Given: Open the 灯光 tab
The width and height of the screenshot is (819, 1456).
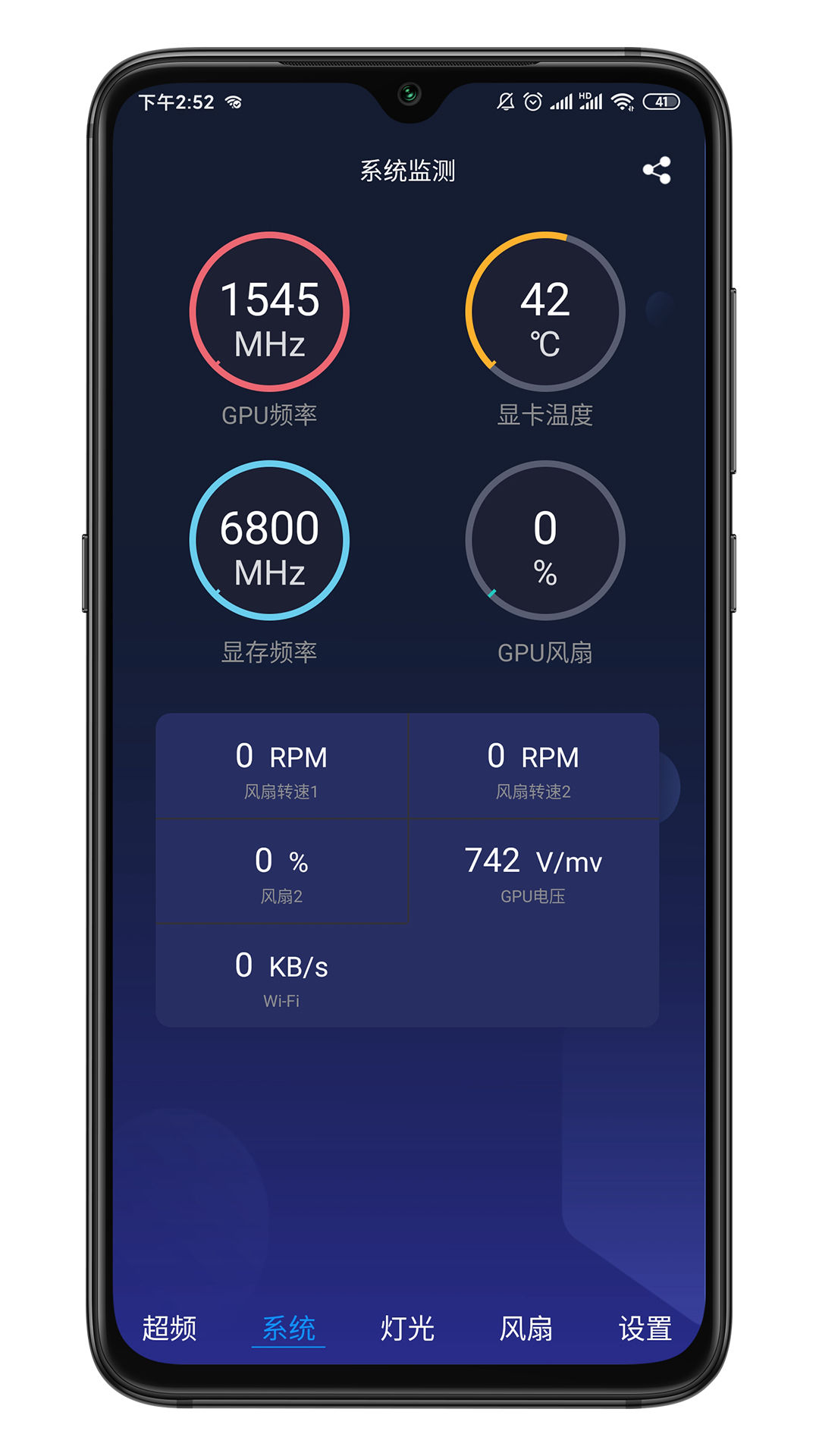Looking at the screenshot, I should tap(407, 1329).
